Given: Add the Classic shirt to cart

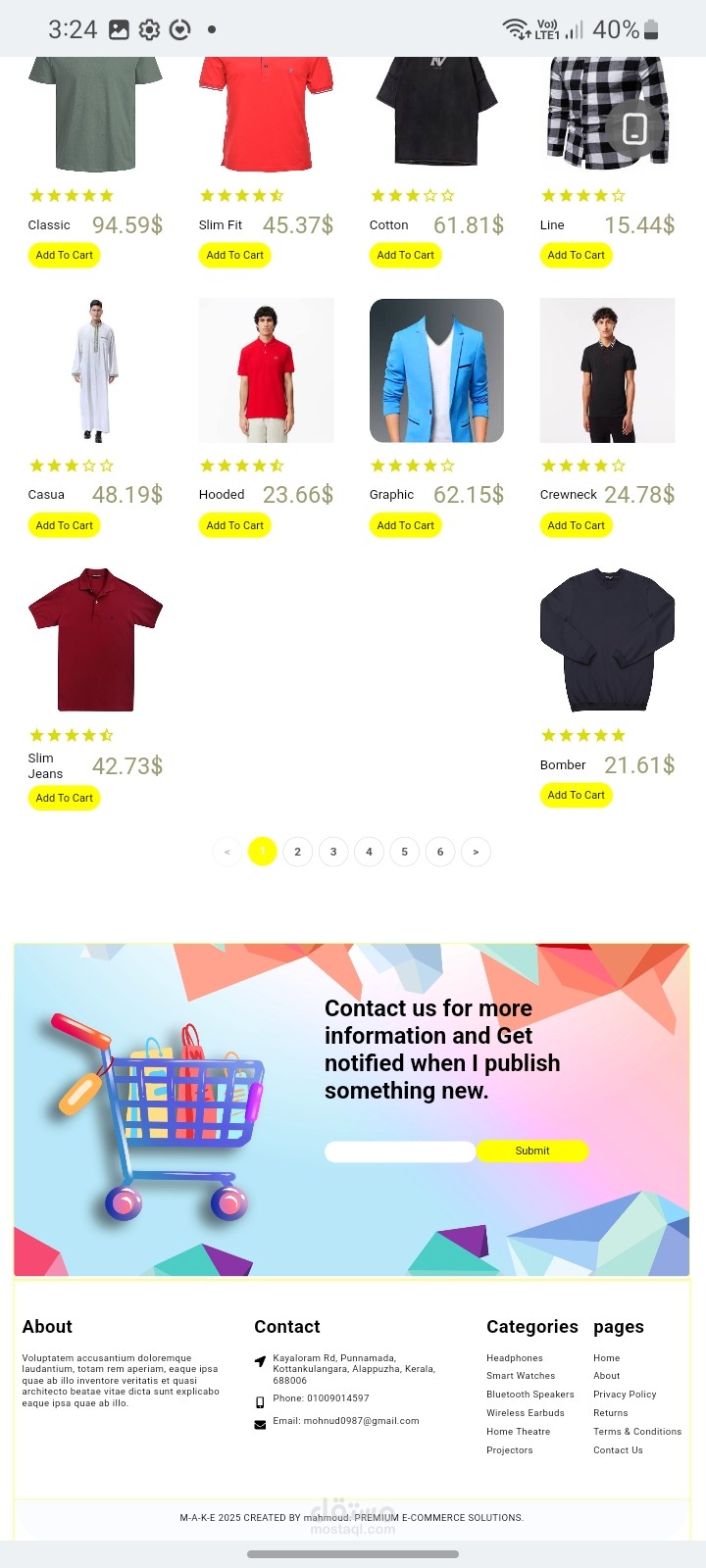Looking at the screenshot, I should pos(65,255).
